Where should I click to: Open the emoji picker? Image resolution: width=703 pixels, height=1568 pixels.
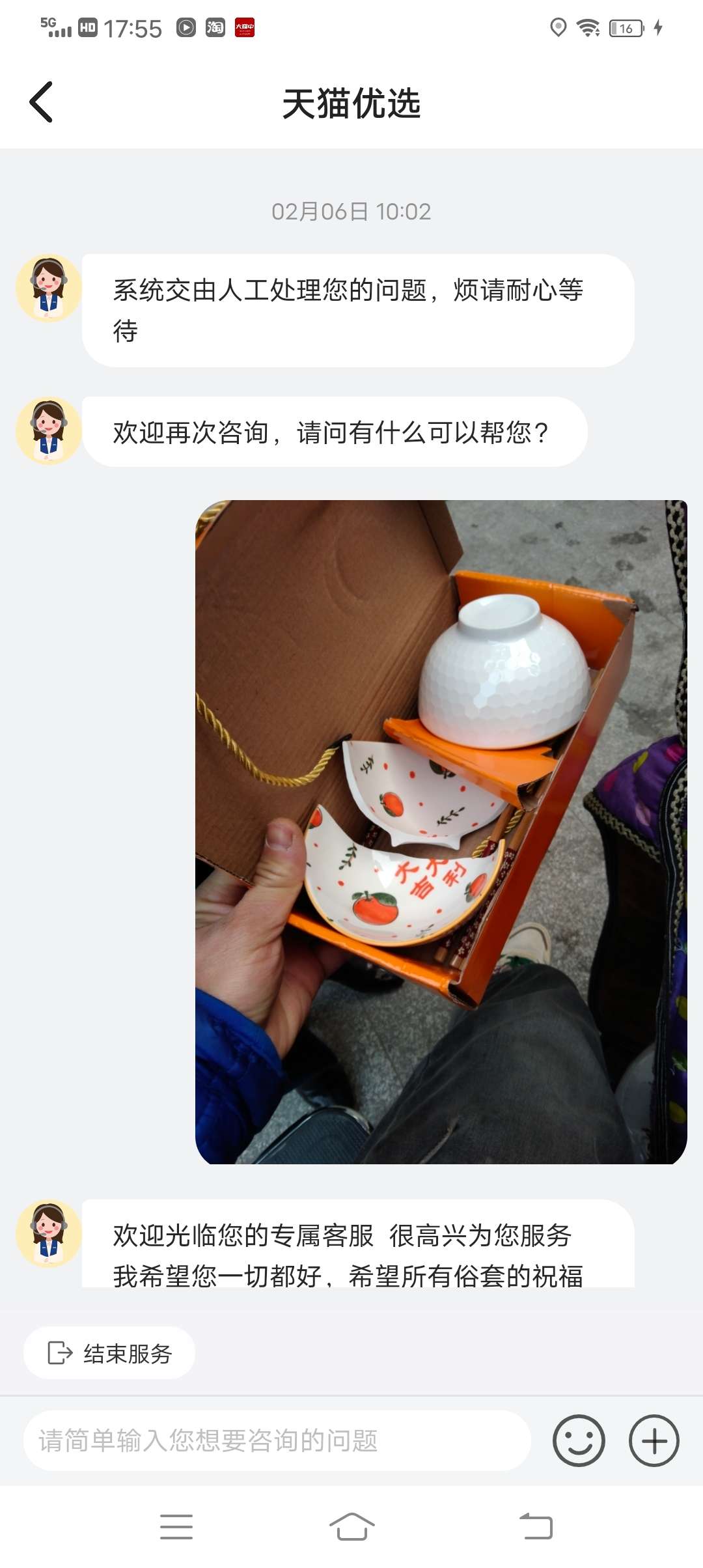pyautogui.click(x=578, y=1440)
